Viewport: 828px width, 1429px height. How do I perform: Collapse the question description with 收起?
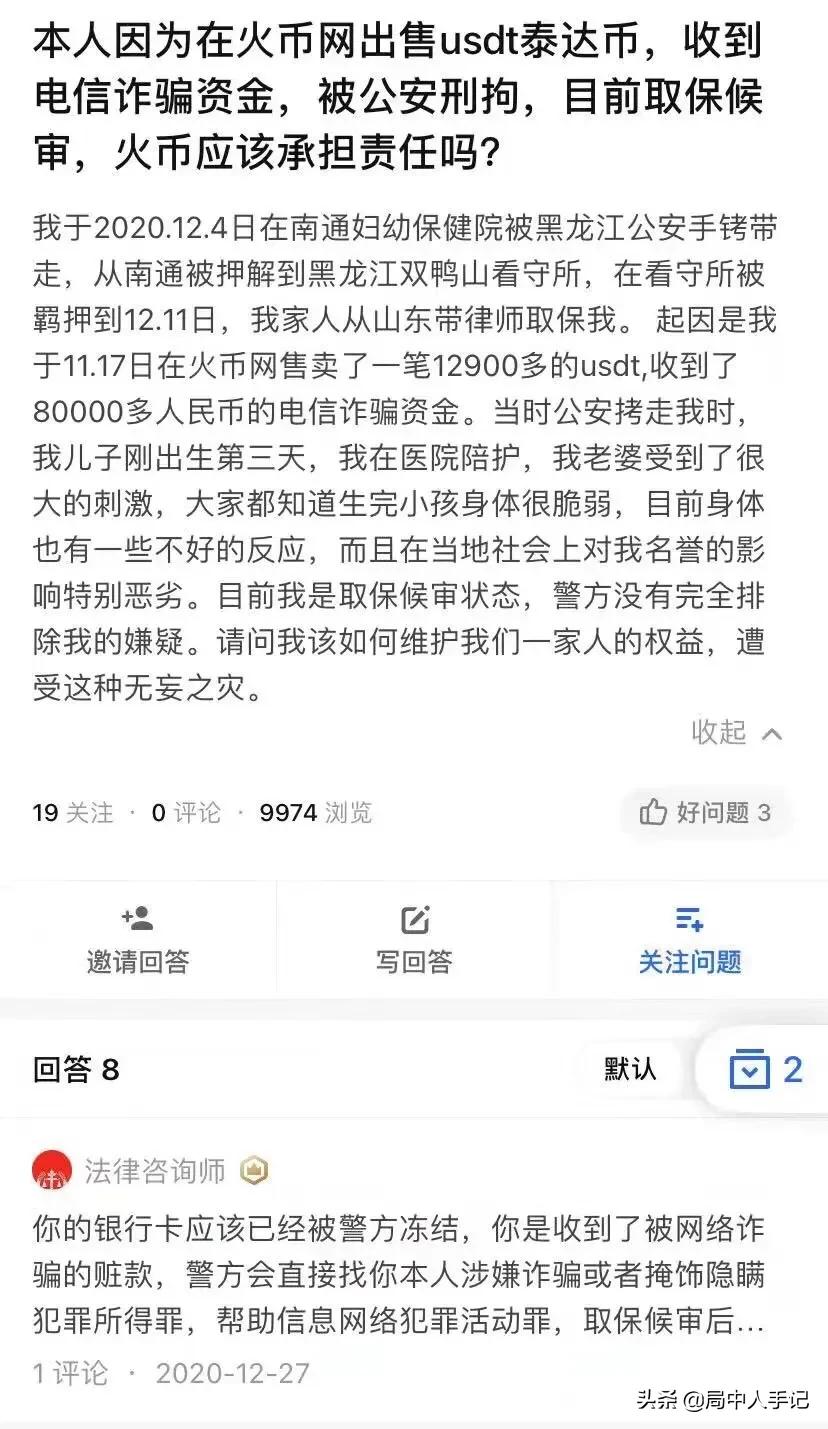(736, 733)
